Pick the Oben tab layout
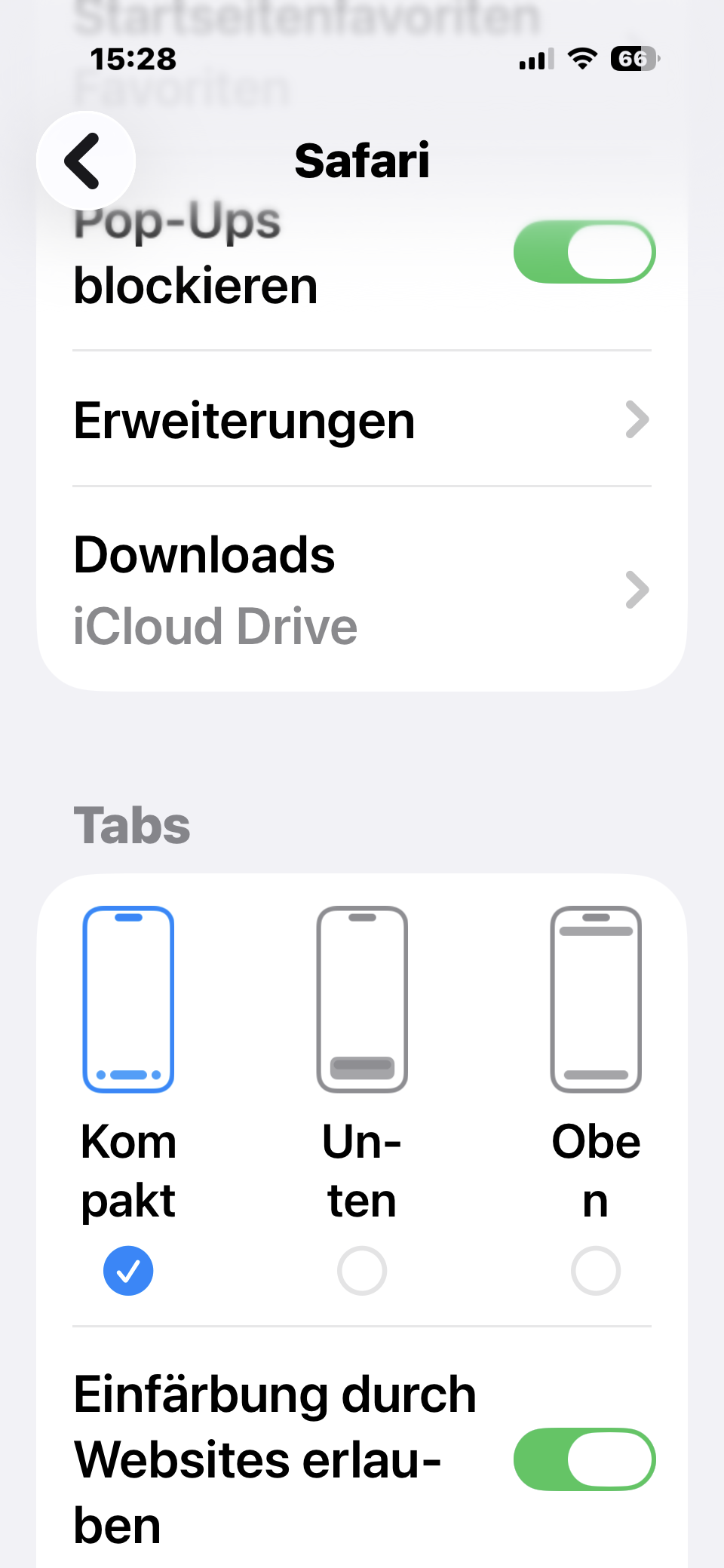The width and height of the screenshot is (724, 1568). click(596, 1100)
